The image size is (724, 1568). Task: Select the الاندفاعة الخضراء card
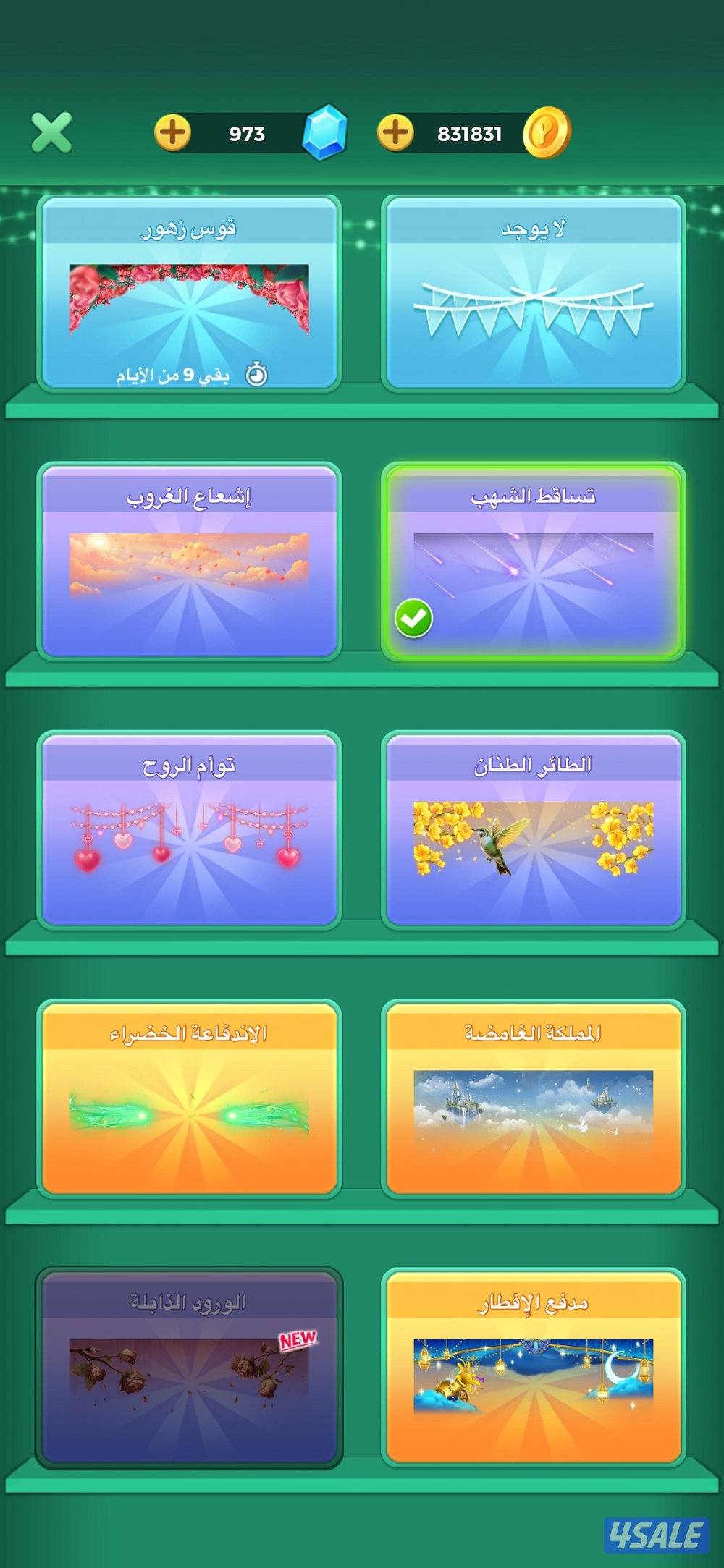tap(189, 1098)
